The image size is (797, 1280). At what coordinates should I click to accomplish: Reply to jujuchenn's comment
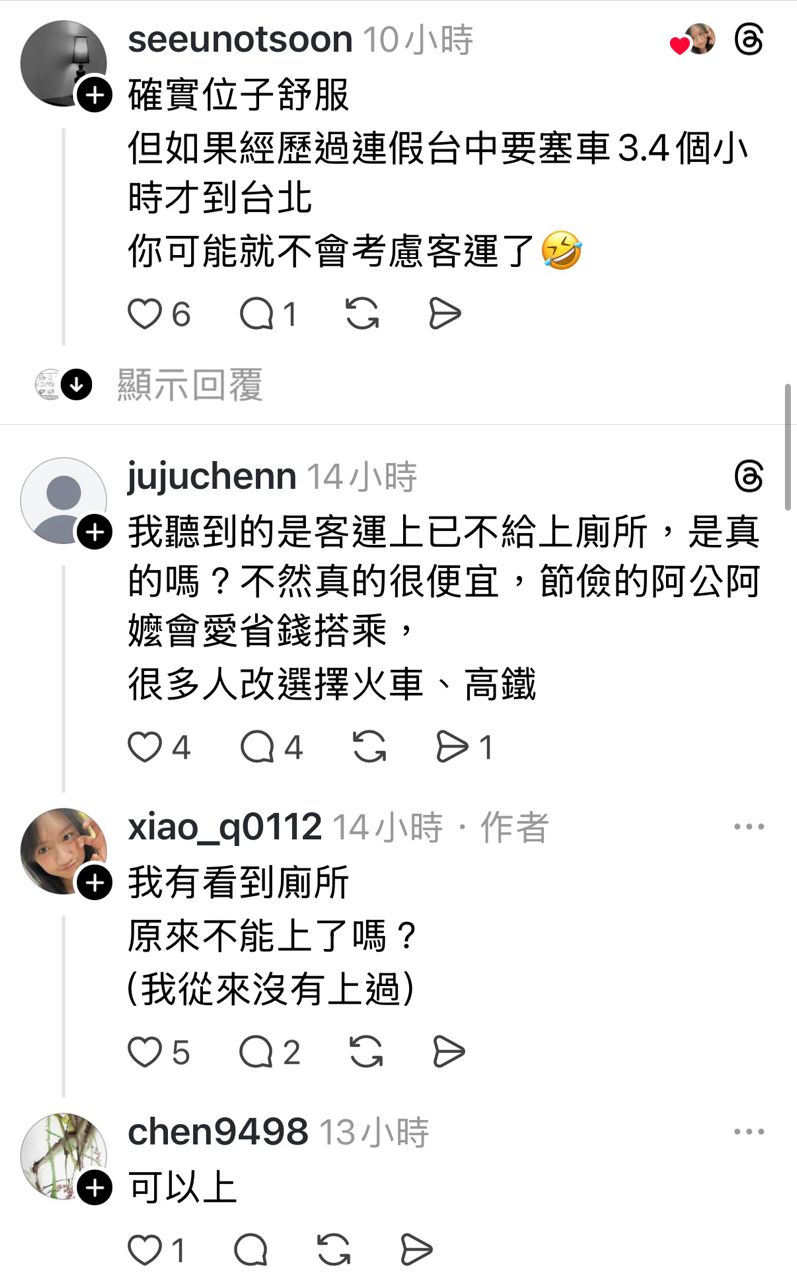258,747
